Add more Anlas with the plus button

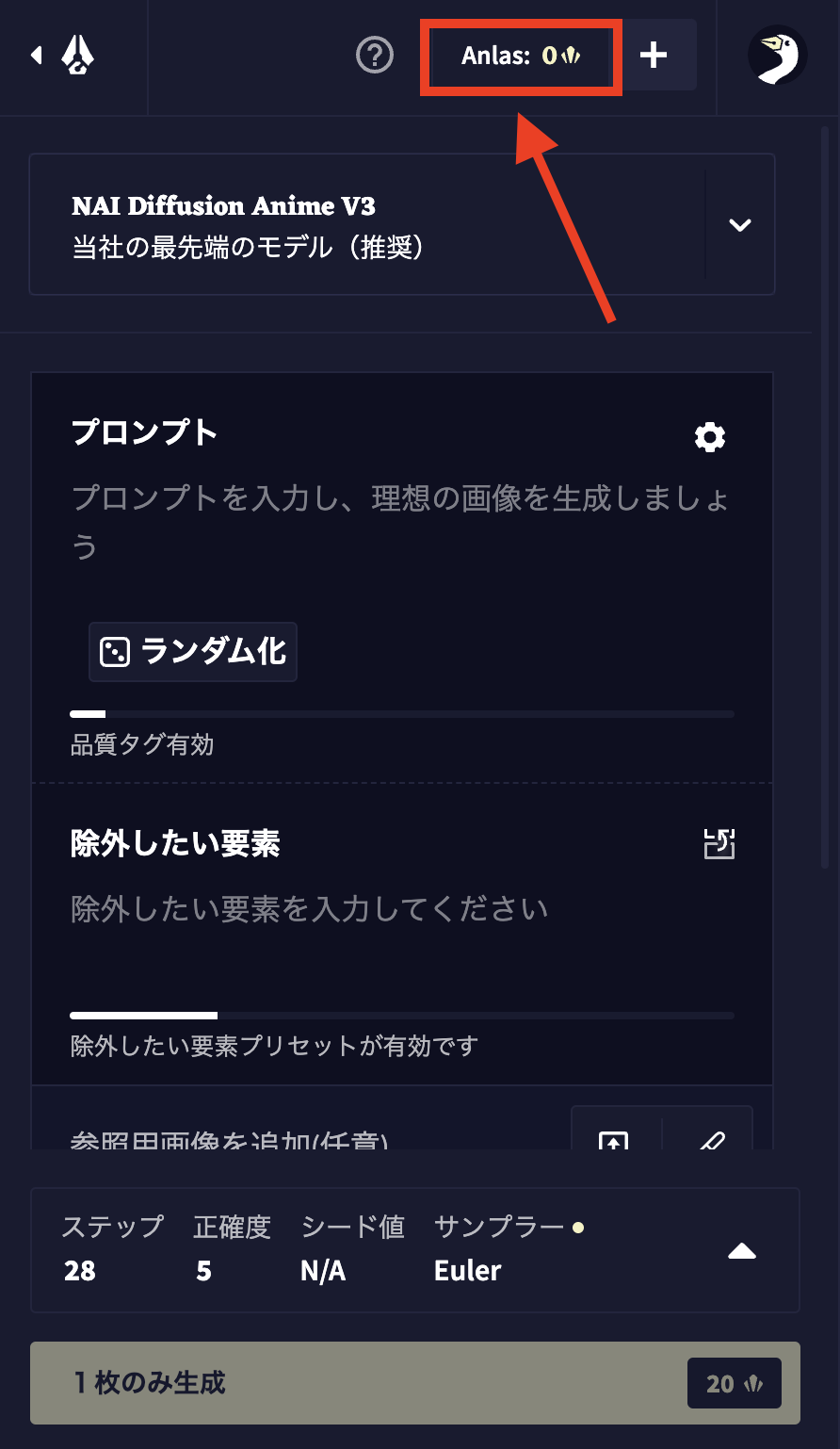click(x=654, y=56)
